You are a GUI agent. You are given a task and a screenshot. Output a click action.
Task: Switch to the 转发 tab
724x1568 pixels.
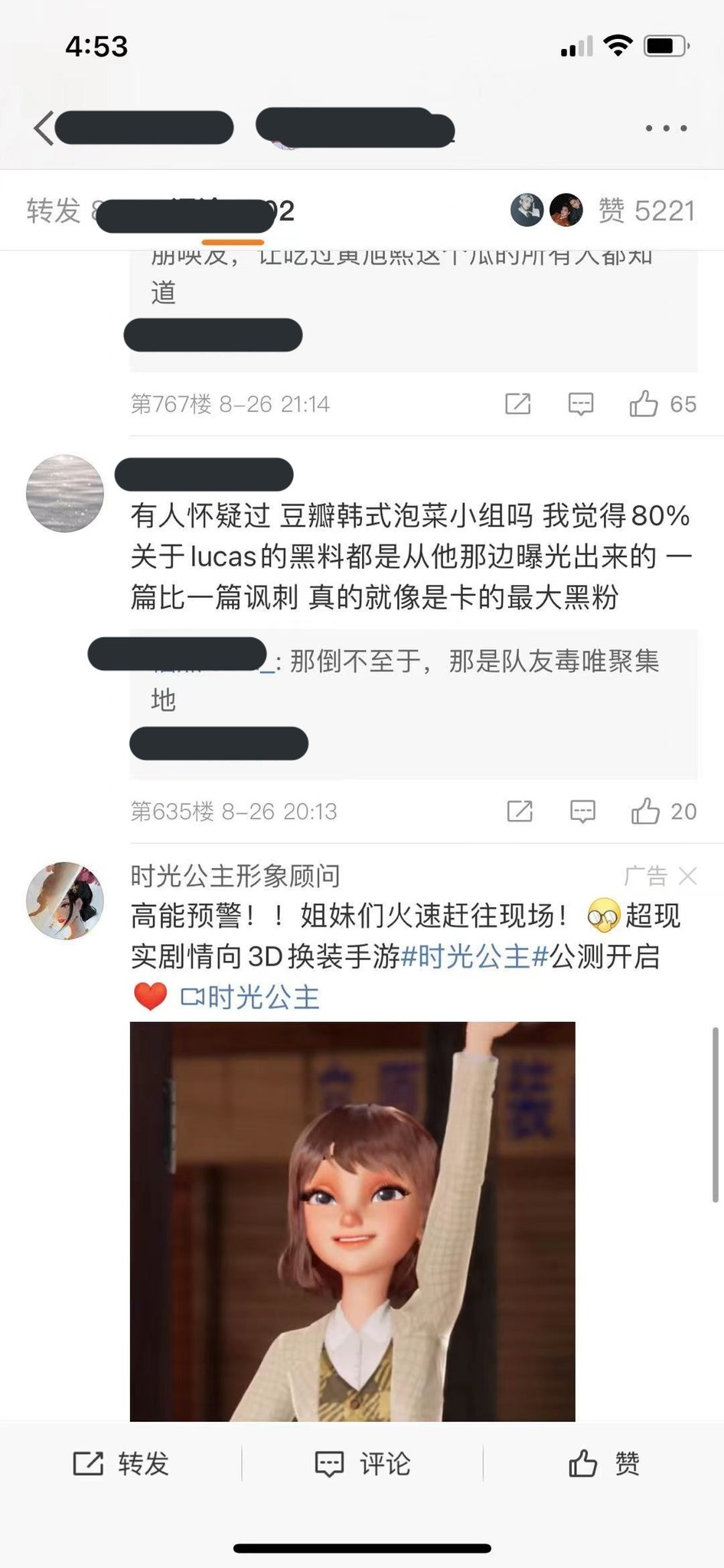54,211
